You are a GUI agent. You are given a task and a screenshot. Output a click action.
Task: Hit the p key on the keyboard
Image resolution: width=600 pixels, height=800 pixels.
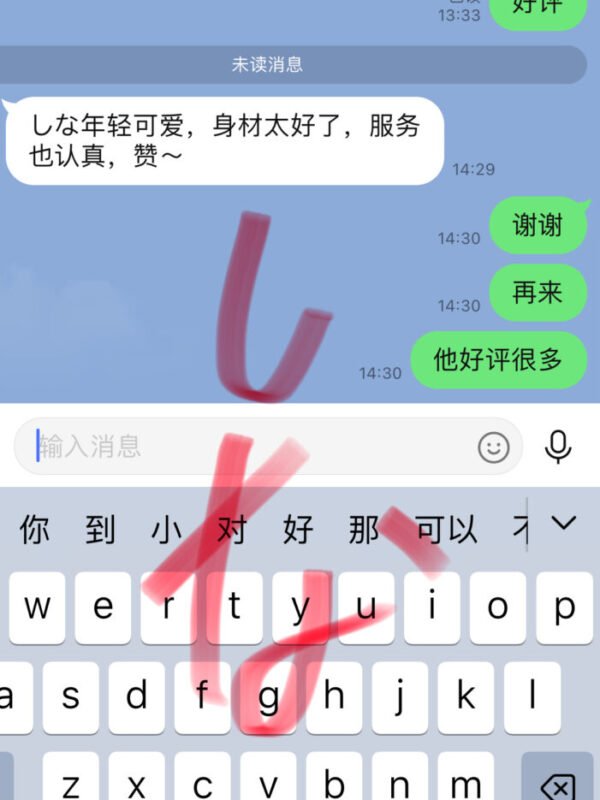click(x=565, y=607)
